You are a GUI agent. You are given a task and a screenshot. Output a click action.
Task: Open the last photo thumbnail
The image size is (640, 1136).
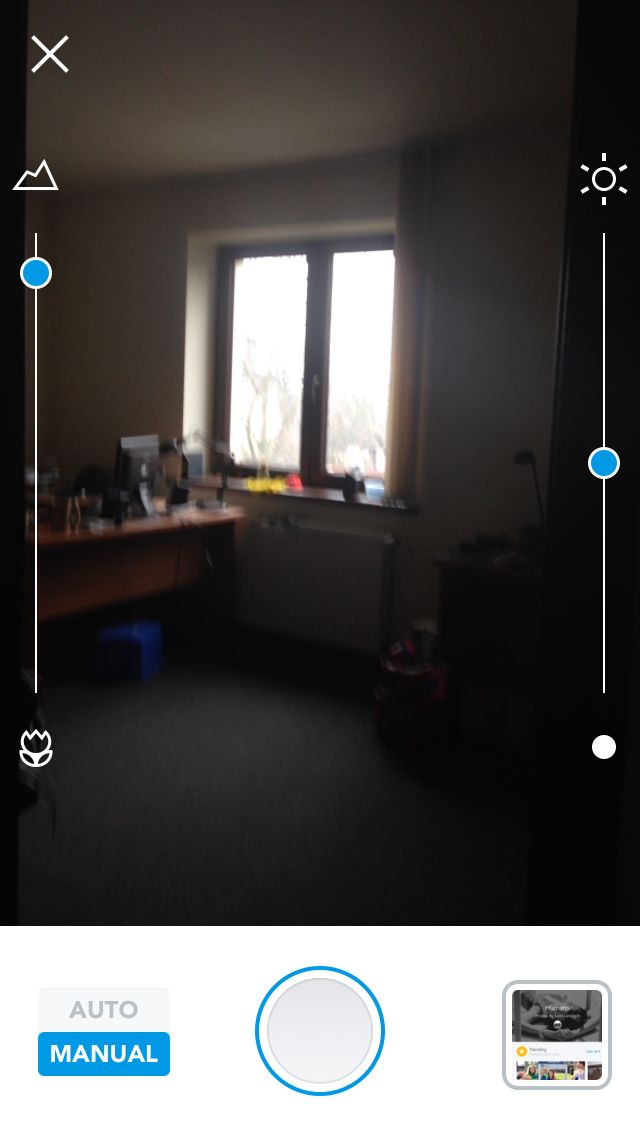click(557, 1035)
